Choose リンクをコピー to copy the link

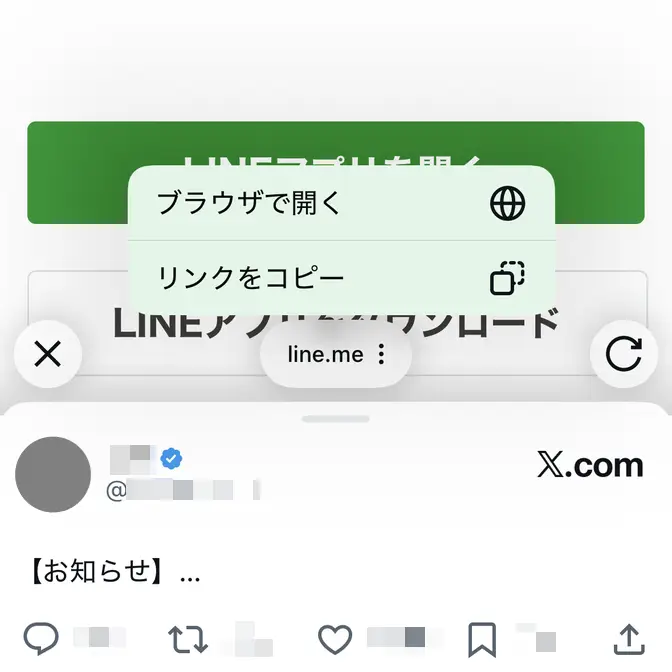[x=340, y=277]
